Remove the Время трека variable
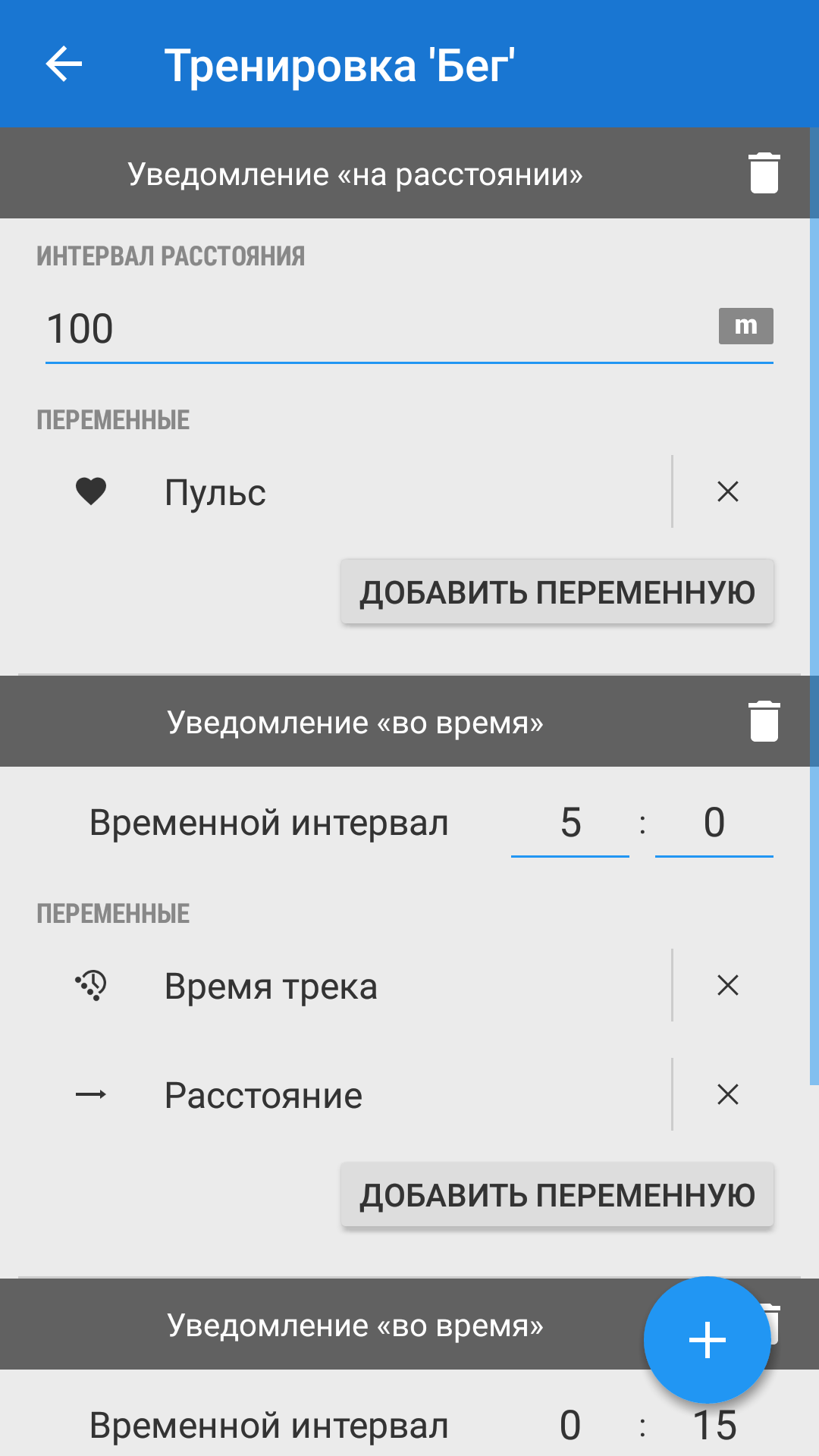 tap(727, 986)
